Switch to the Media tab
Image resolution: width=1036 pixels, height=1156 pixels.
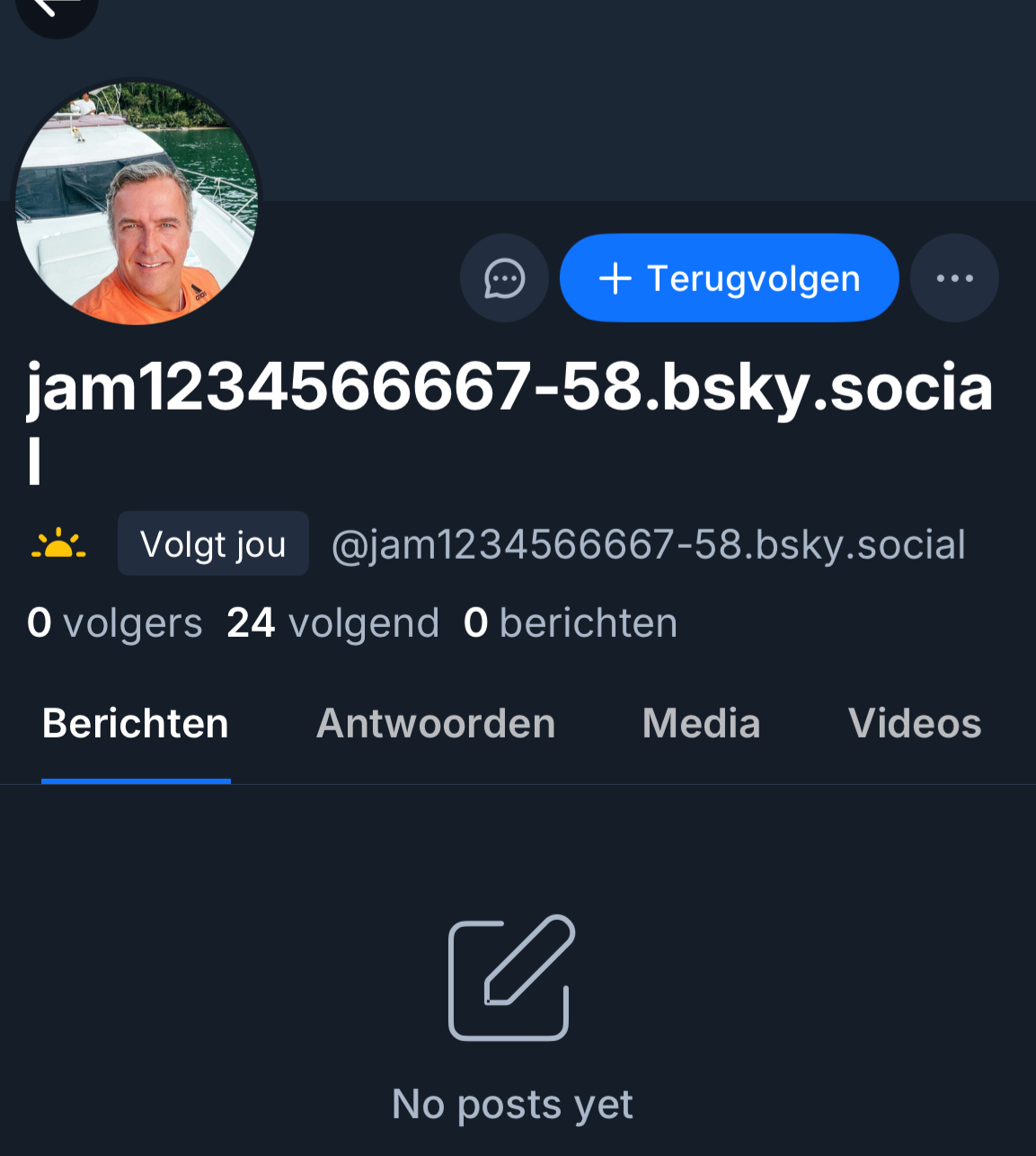701,724
